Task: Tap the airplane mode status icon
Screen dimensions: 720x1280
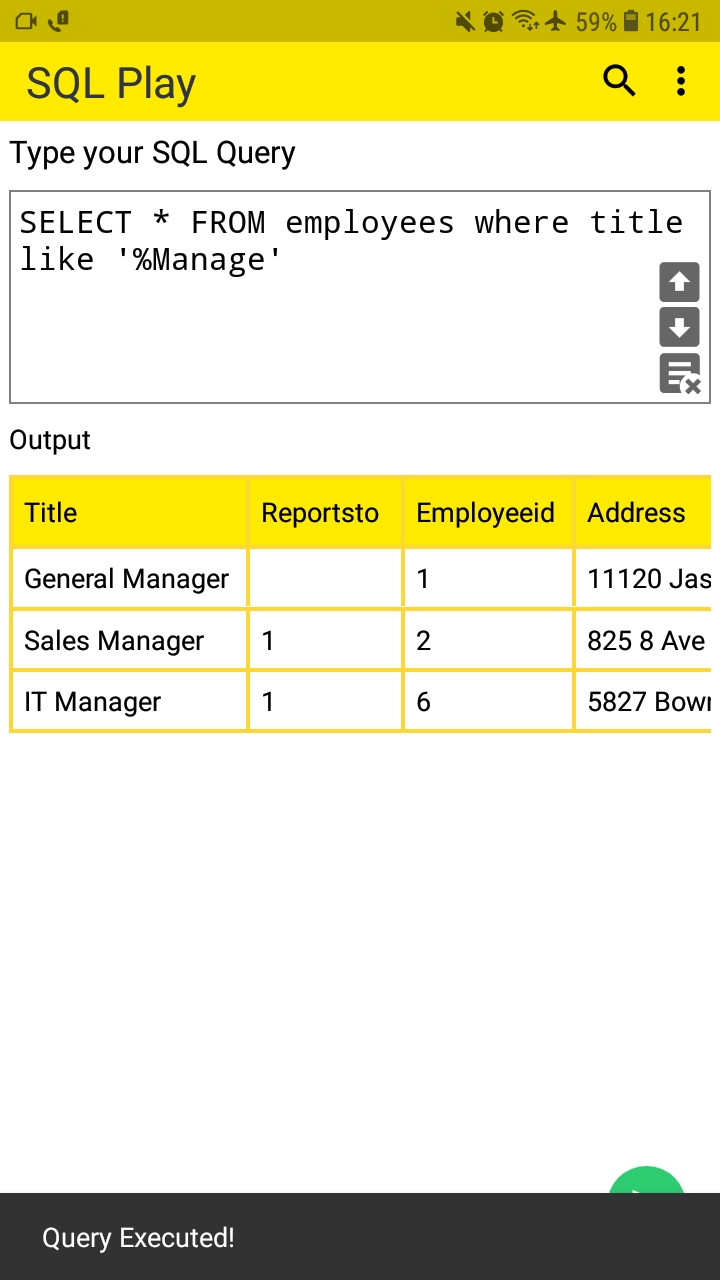Action: tap(555, 20)
